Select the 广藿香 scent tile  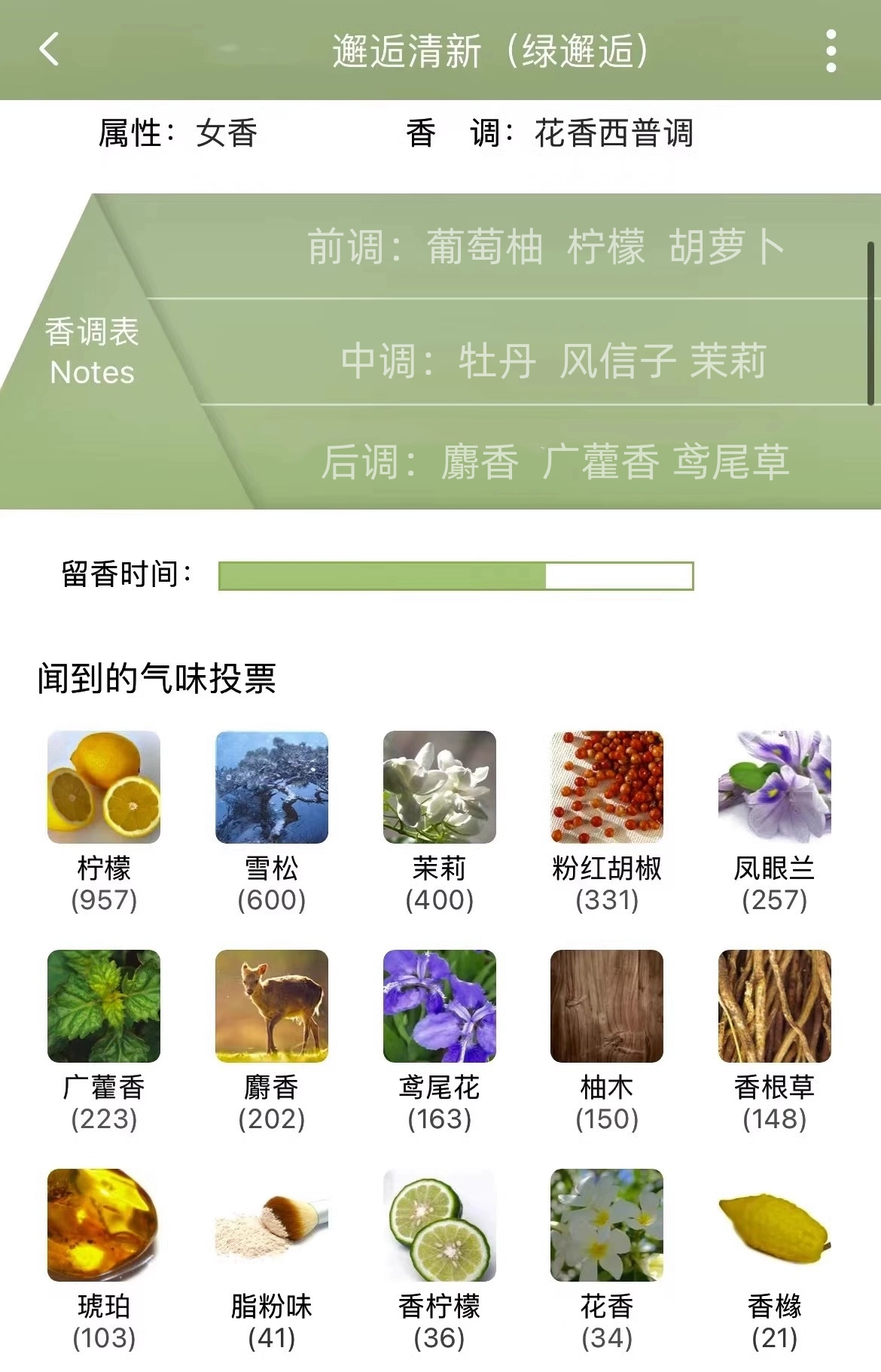(104, 1006)
